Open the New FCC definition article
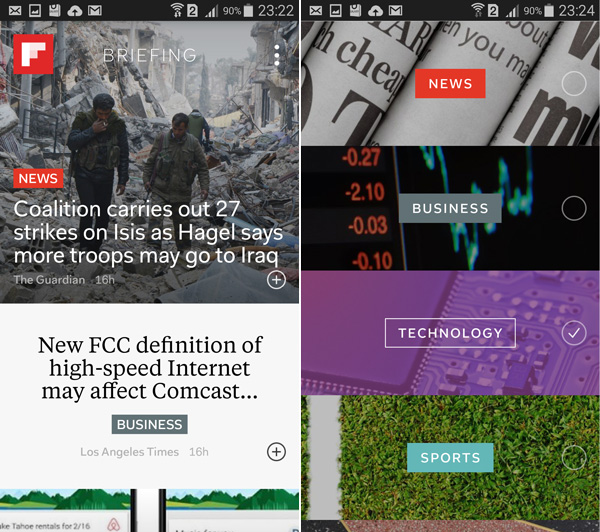The width and height of the screenshot is (600, 532). coord(150,368)
